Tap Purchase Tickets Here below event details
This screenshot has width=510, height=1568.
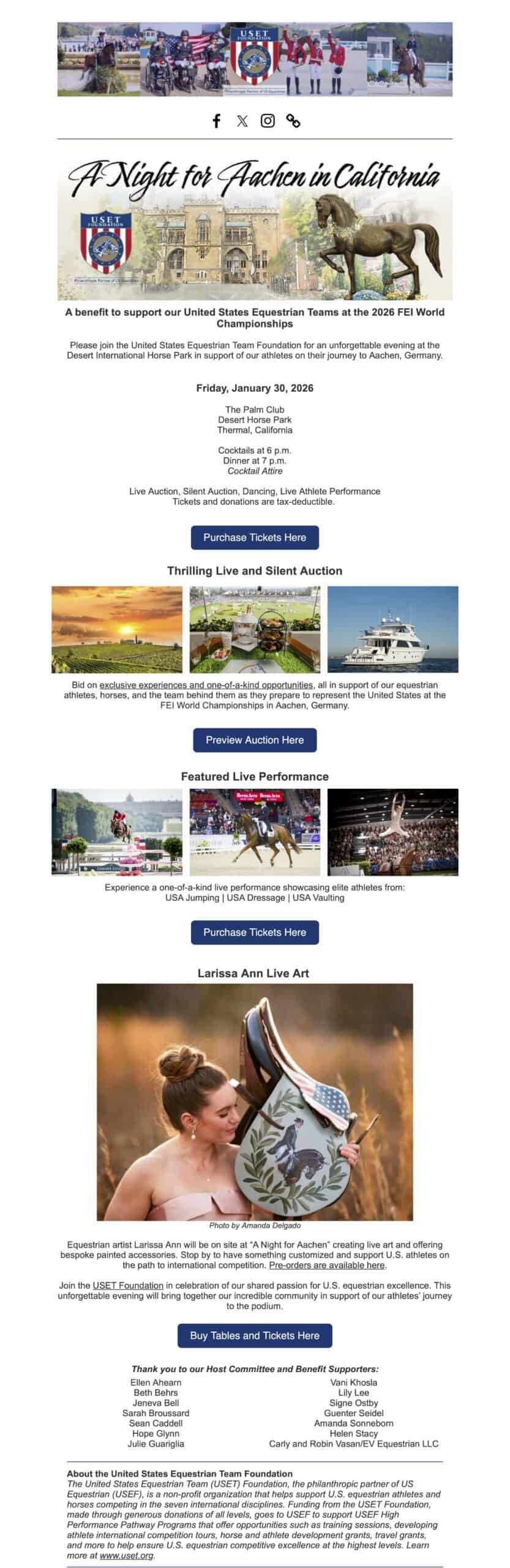(255, 537)
